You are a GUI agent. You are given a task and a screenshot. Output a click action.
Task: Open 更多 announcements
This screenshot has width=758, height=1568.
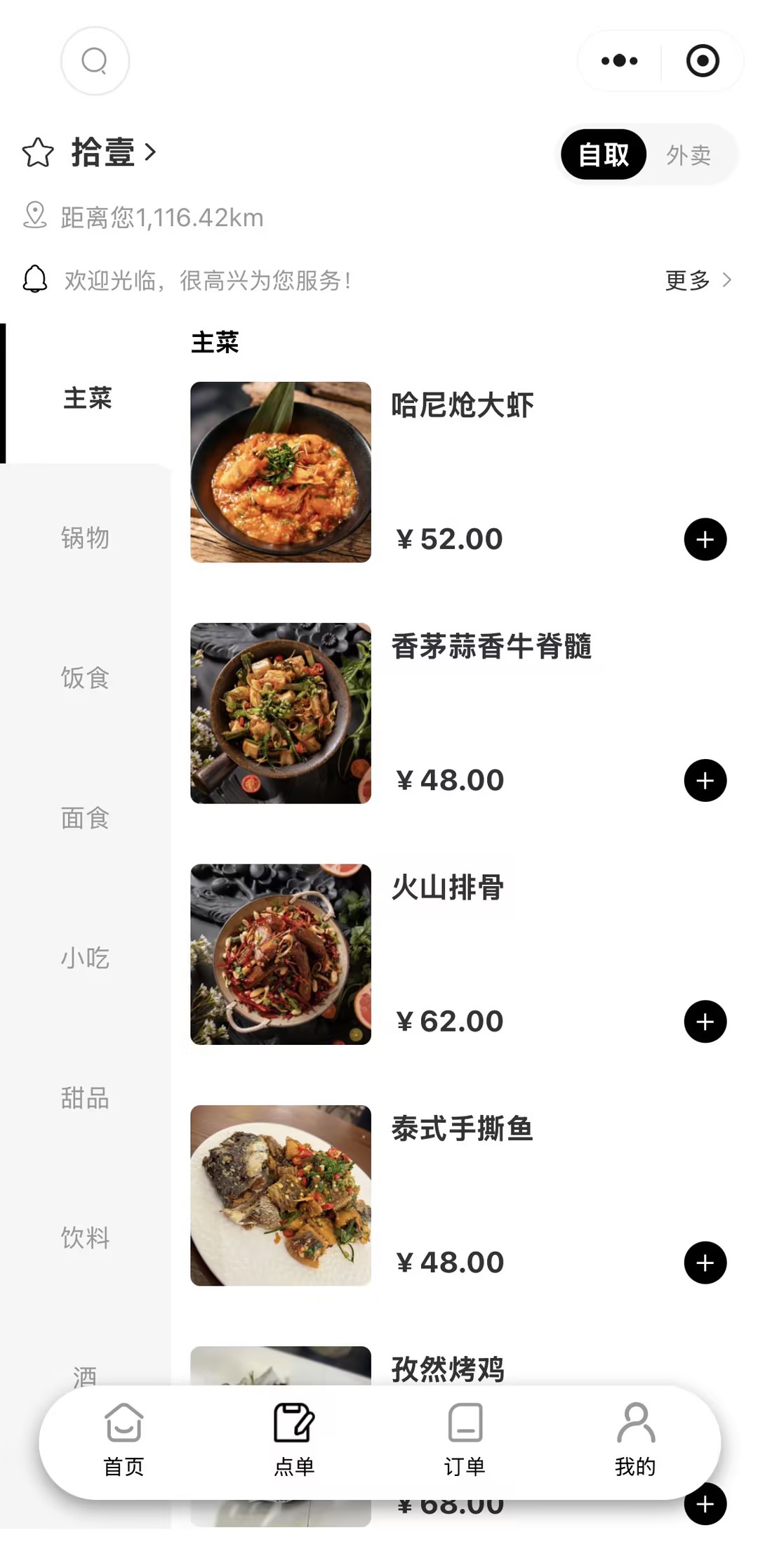click(698, 280)
